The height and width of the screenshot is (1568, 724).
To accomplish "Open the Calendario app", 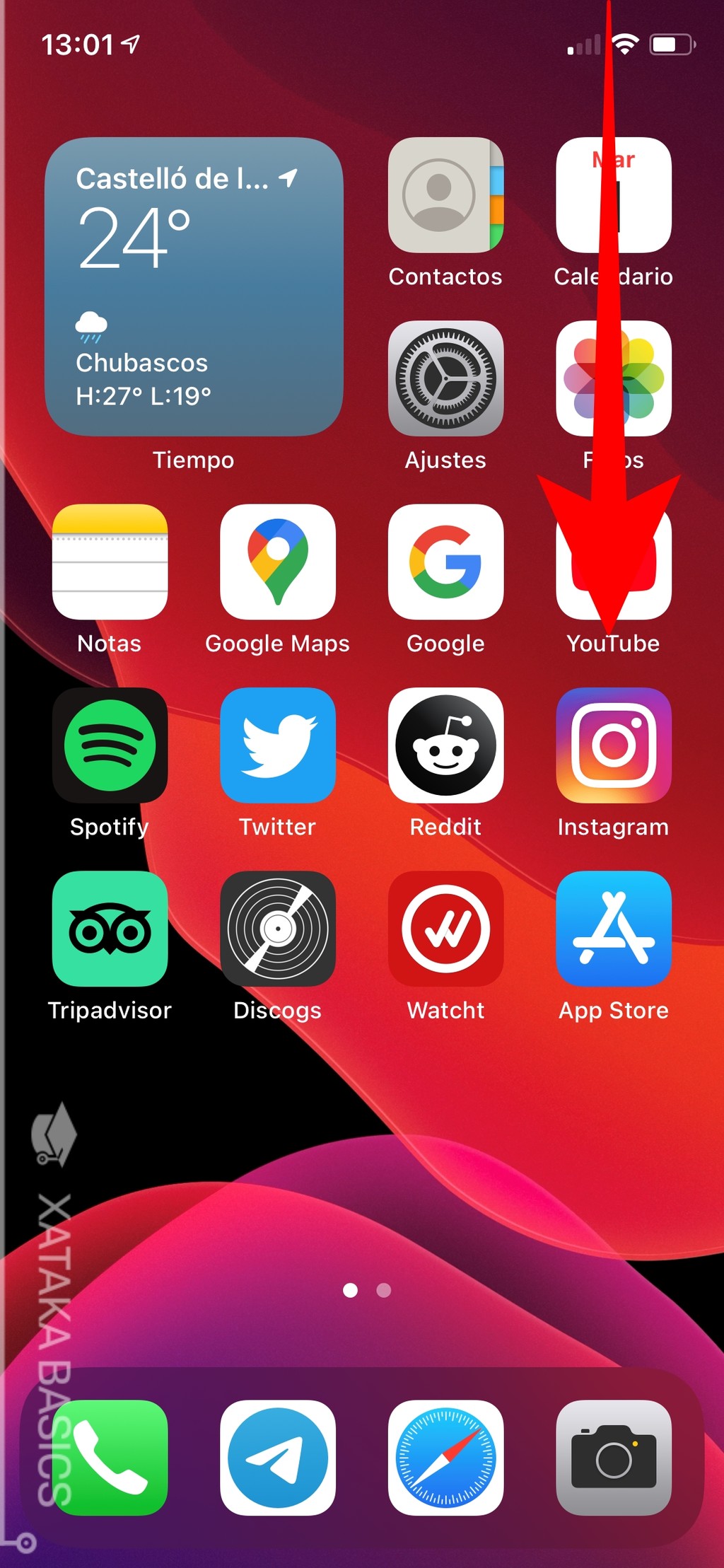I will click(613, 197).
